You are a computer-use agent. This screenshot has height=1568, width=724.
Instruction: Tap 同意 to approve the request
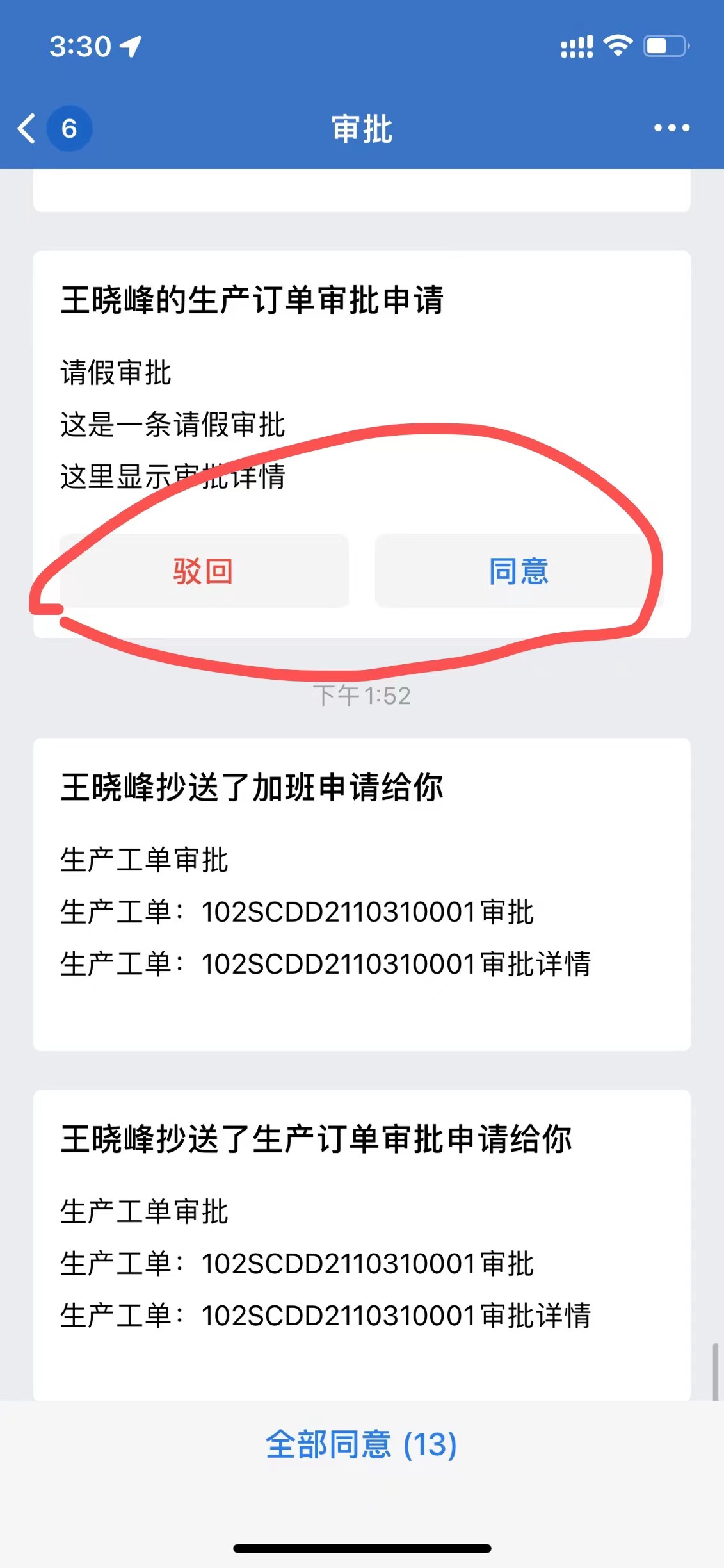[519, 571]
